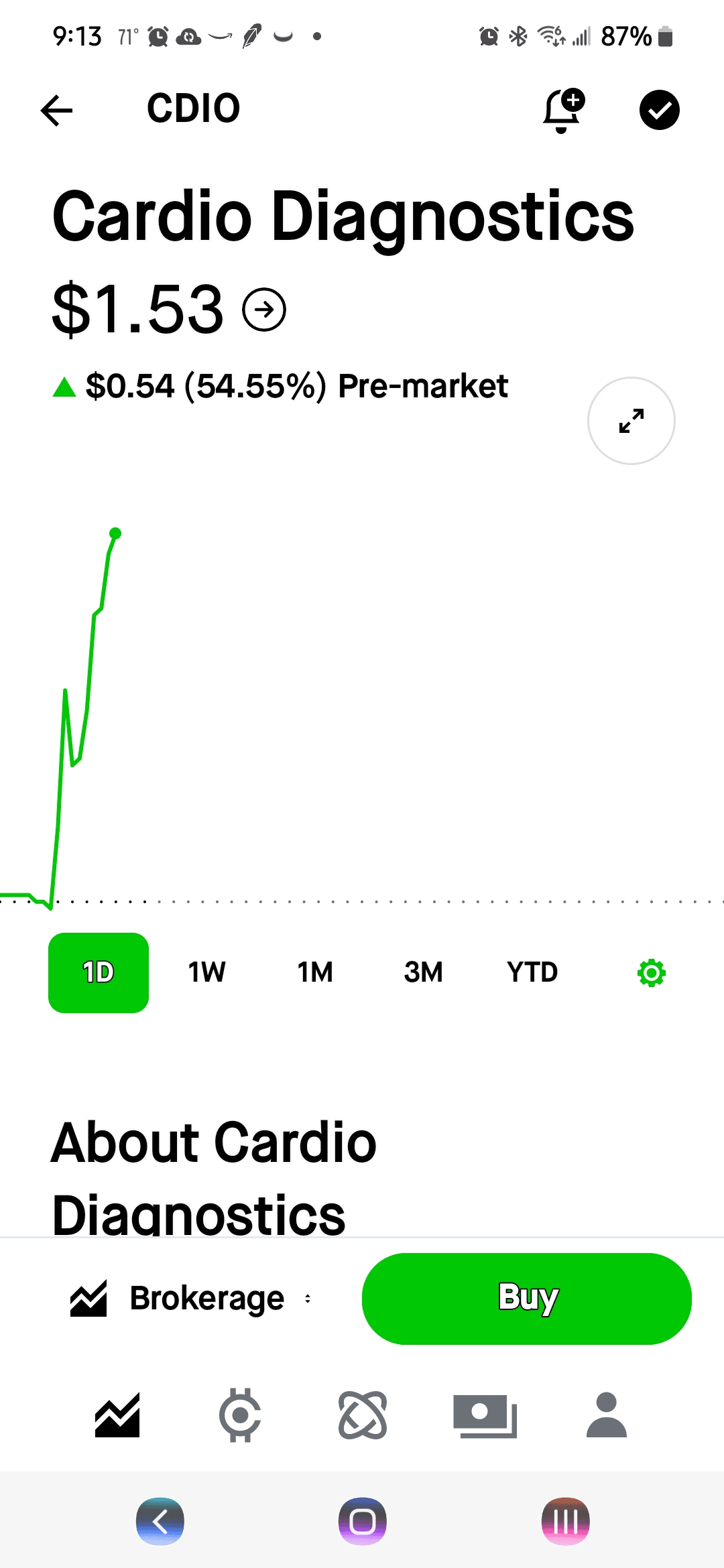Go back using the top-left arrow
724x1568 pixels.
coord(57,110)
